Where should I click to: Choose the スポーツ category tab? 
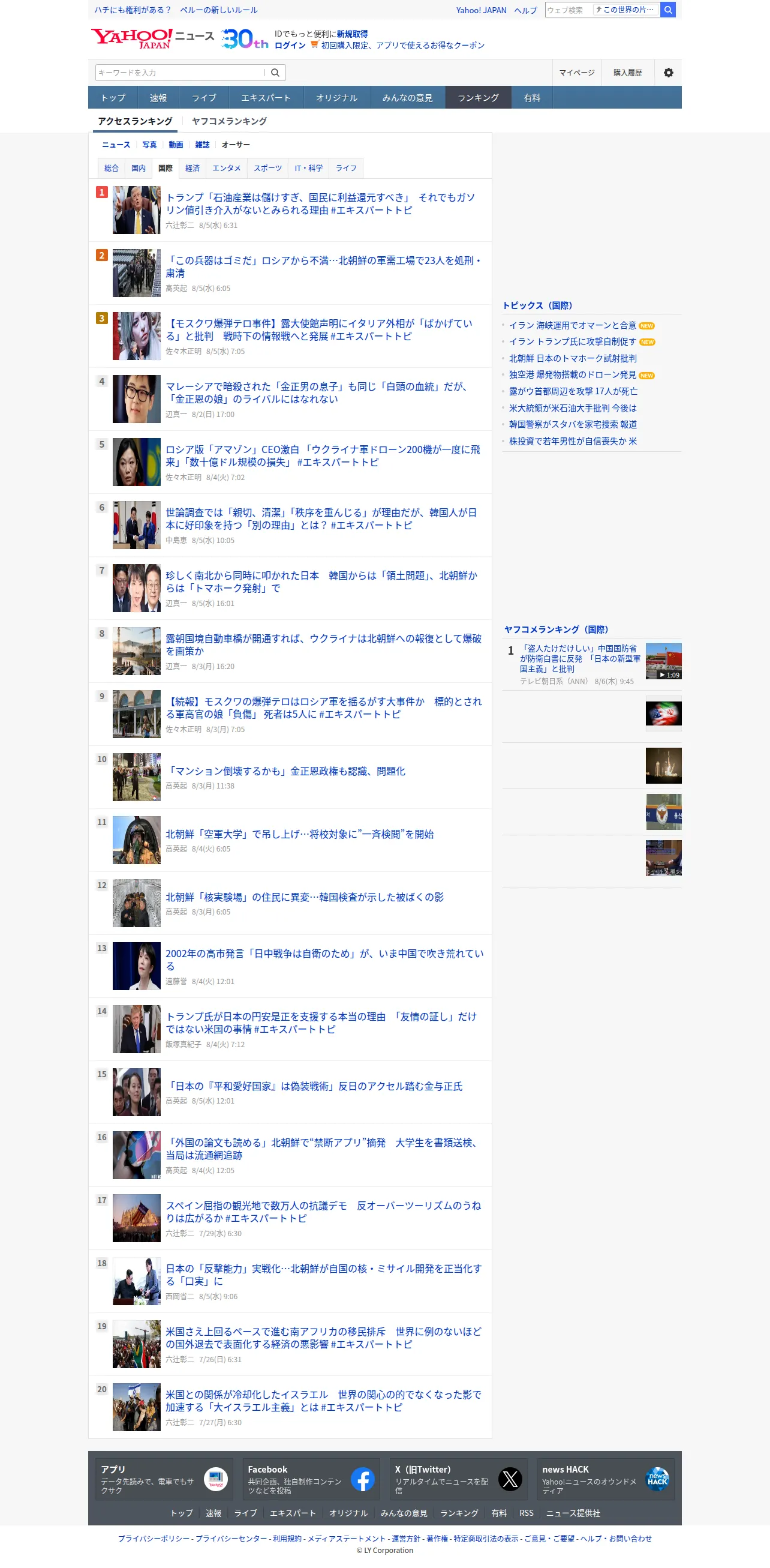267,168
